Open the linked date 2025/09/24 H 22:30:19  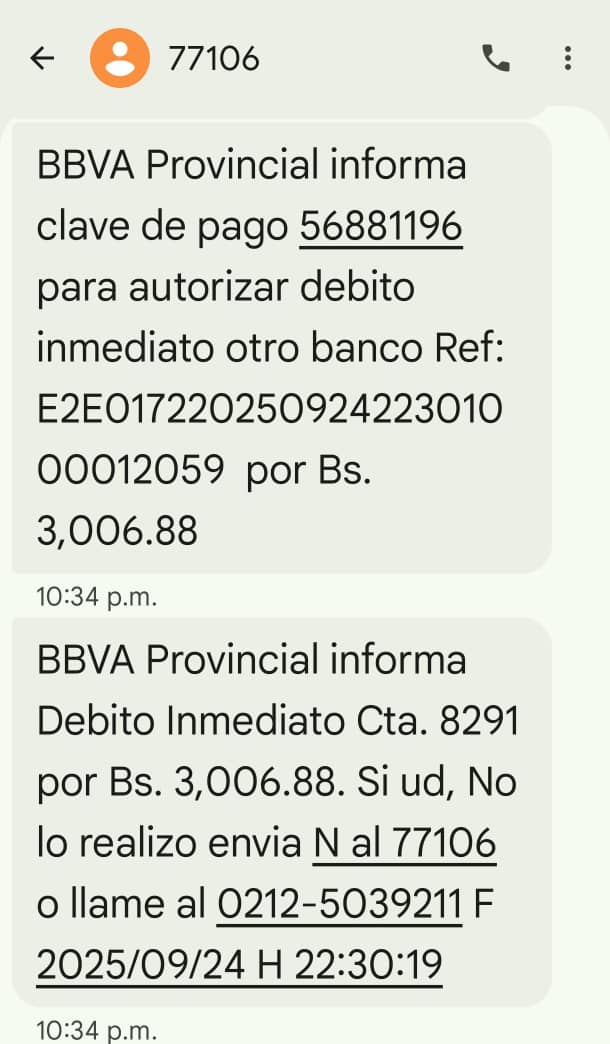click(x=239, y=966)
